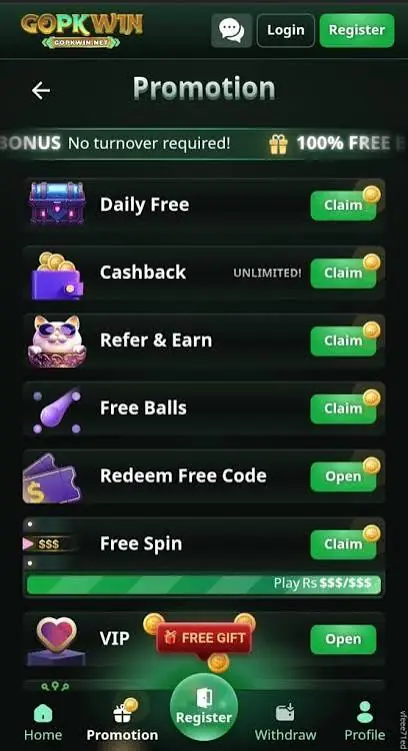Image resolution: width=408 pixels, height=751 pixels.
Task: Claim the Free Spin reward
Action: (343, 544)
